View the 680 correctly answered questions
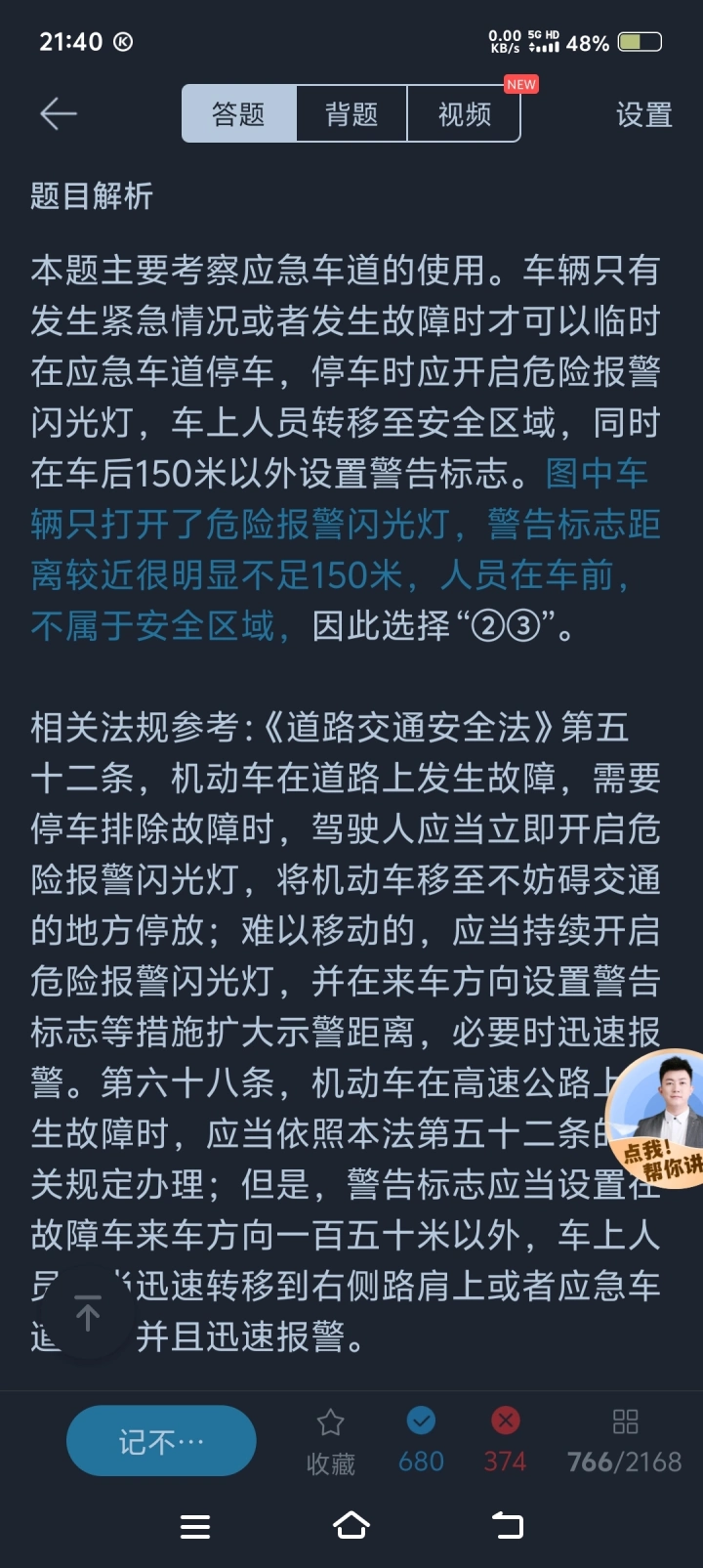The height and width of the screenshot is (1568, 703). pos(421,1441)
